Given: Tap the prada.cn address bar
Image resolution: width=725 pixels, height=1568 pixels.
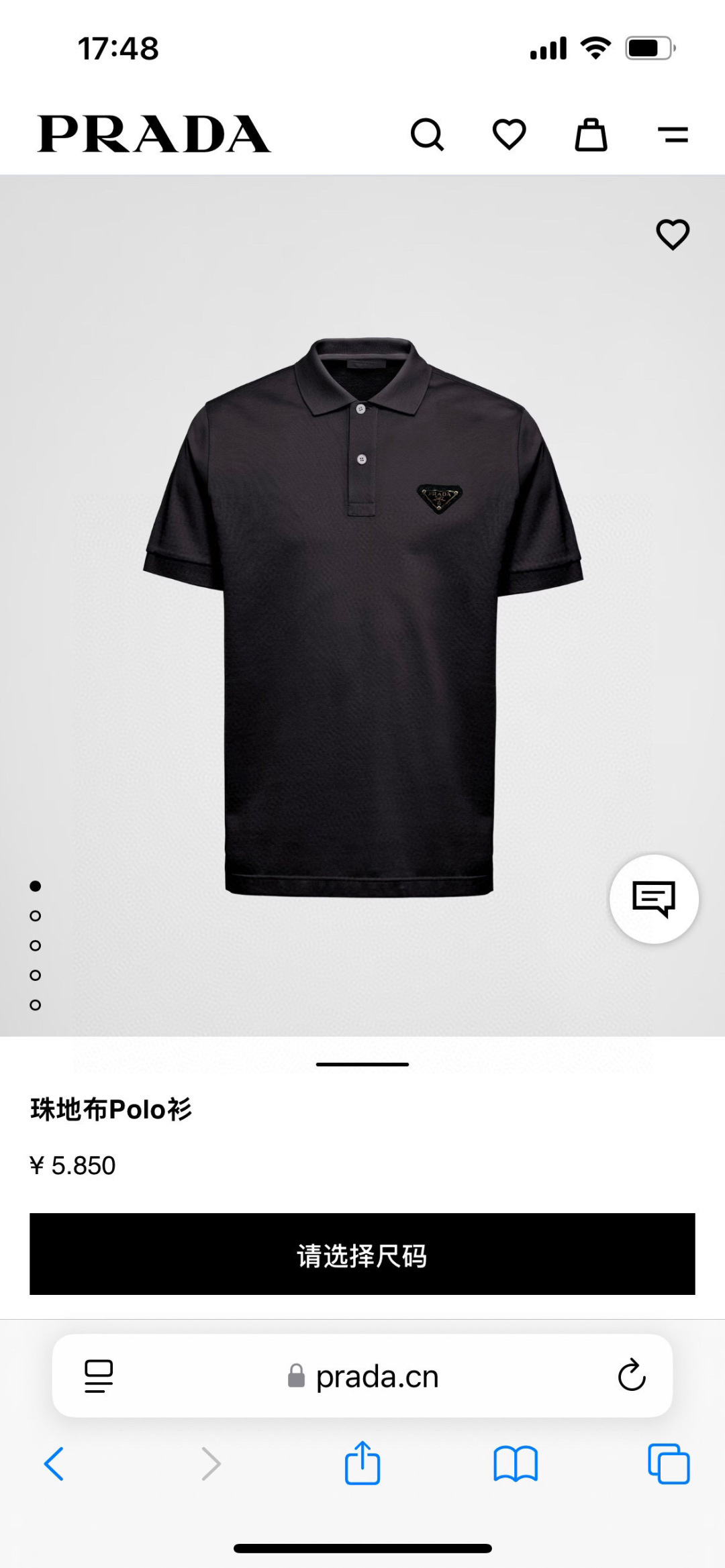Looking at the screenshot, I should (376, 1375).
